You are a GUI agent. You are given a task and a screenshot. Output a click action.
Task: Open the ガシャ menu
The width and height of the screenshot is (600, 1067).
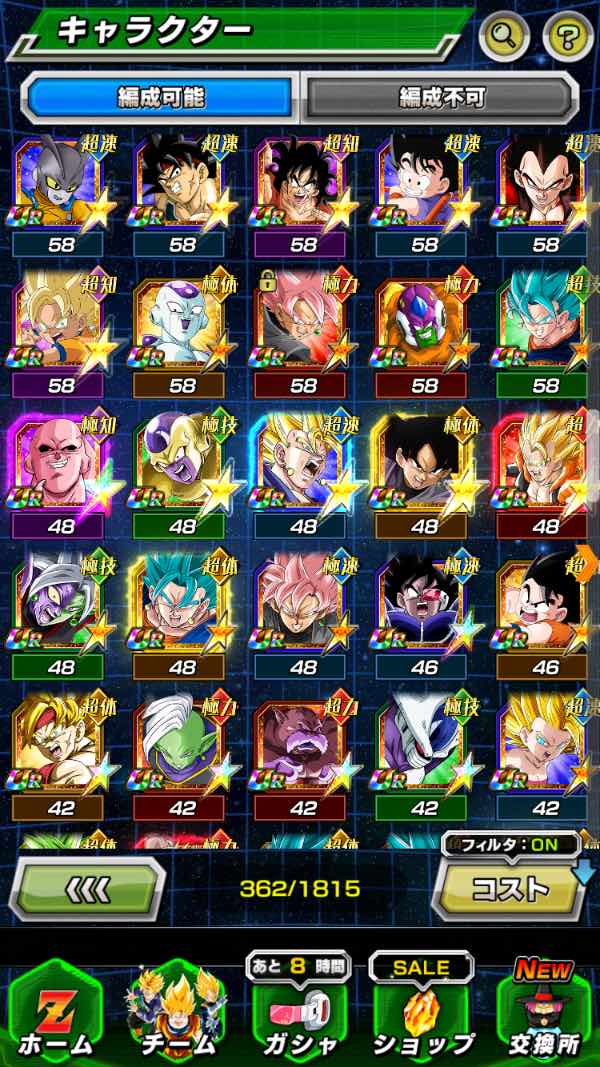click(300, 1012)
